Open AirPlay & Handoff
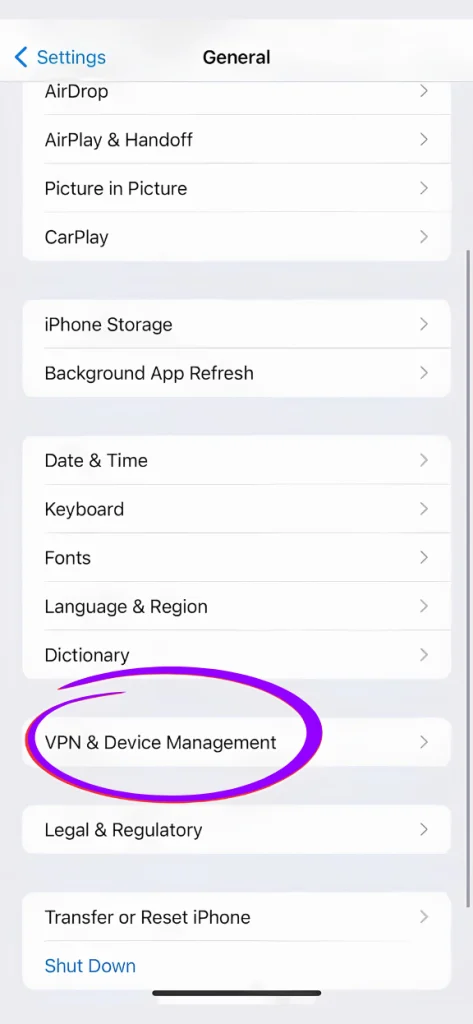 (236, 139)
